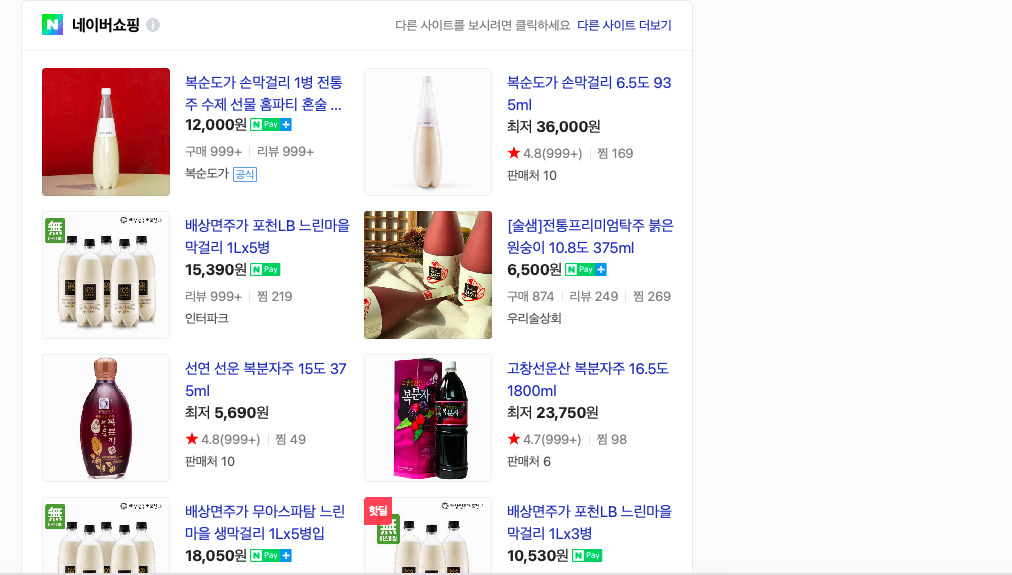Screen dimensions: 1012x575
Task: Open 복순도가 손막걸리 6.5도 935ml listing
Action: click(x=589, y=93)
